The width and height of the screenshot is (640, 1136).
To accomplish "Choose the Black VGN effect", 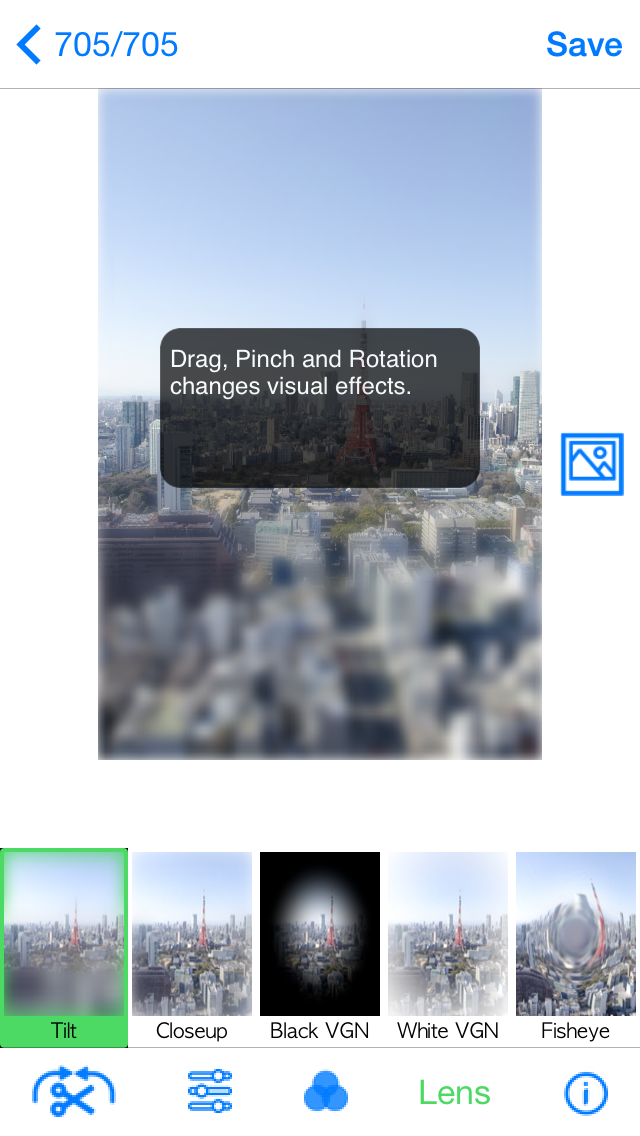I will pos(320,948).
